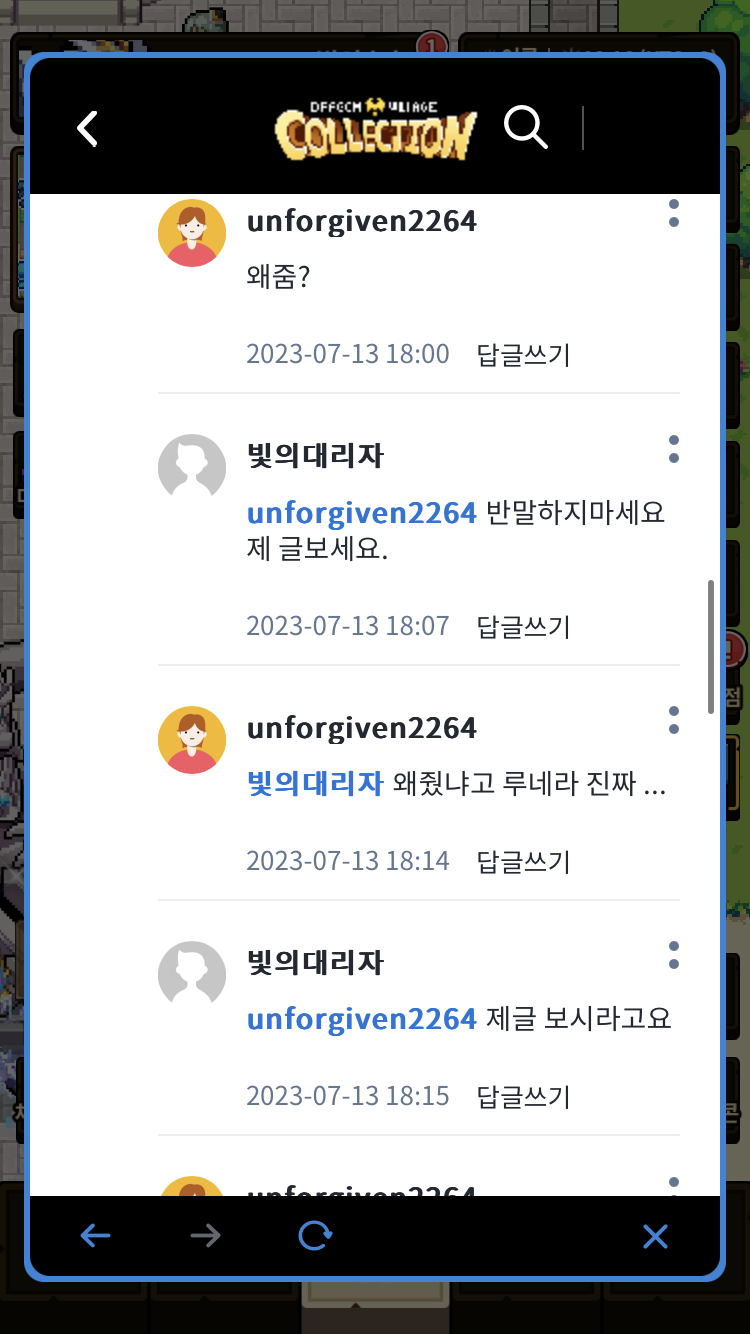
Task: Write a reply to the 18:14 comment
Action: click(x=523, y=861)
